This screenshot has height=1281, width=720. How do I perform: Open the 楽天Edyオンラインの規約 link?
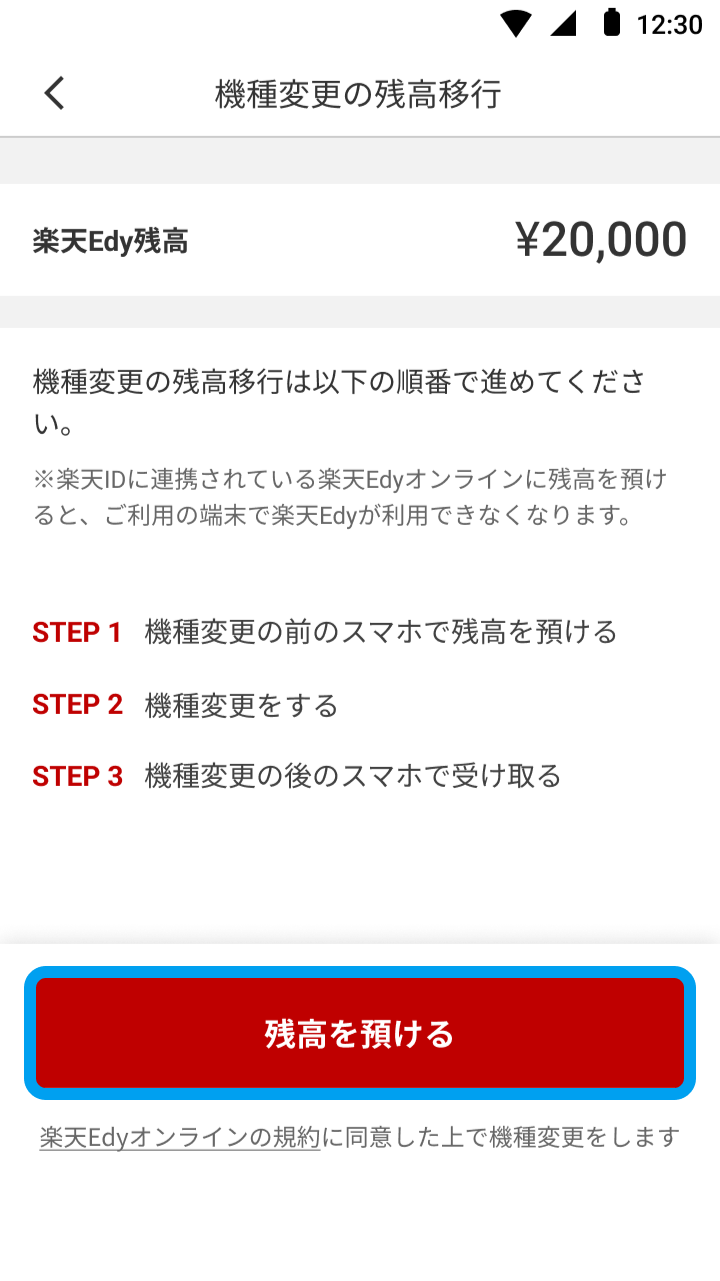(x=180, y=1137)
